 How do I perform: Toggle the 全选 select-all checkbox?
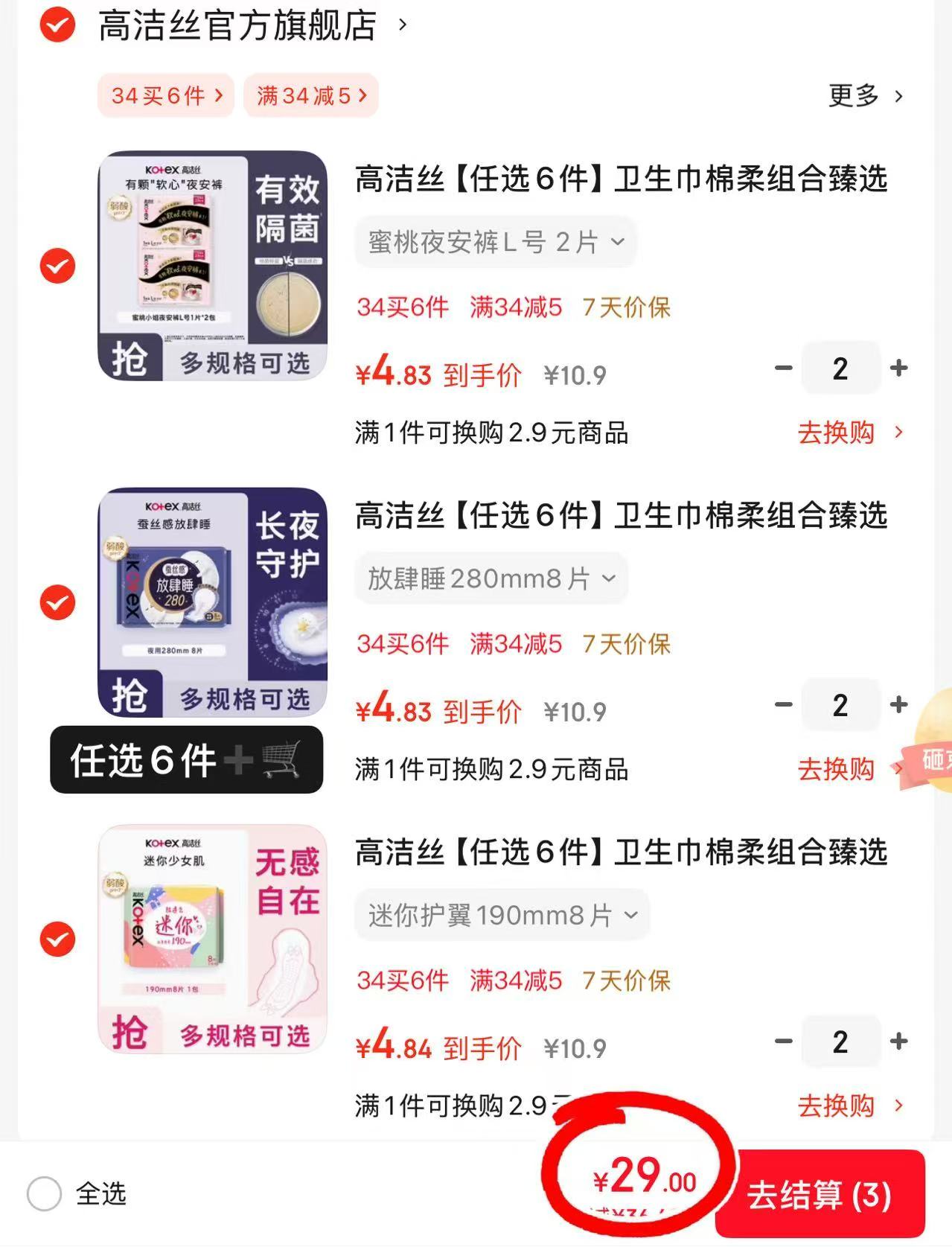coord(44,1194)
